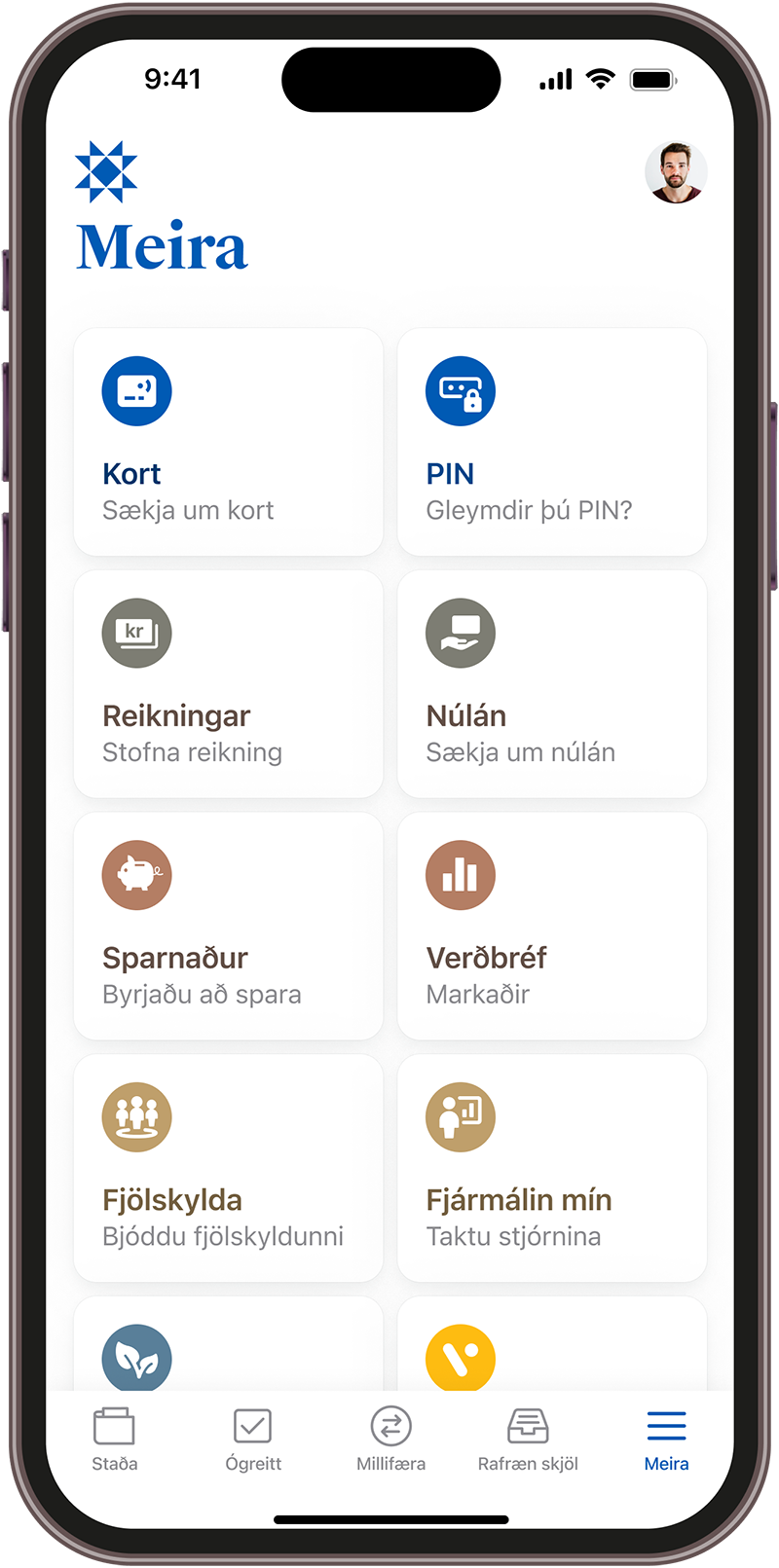Image resolution: width=779 pixels, height=1568 pixels.
Task: Open the Verðbréf markets card
Action: [x=551, y=927]
